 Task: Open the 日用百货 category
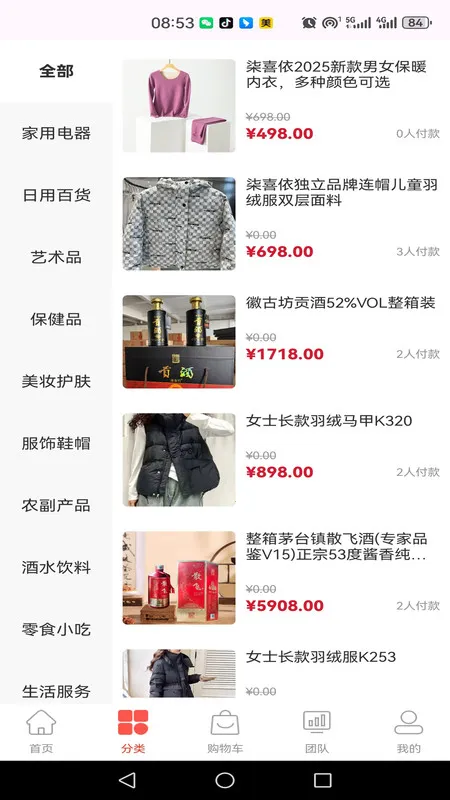click(x=56, y=195)
